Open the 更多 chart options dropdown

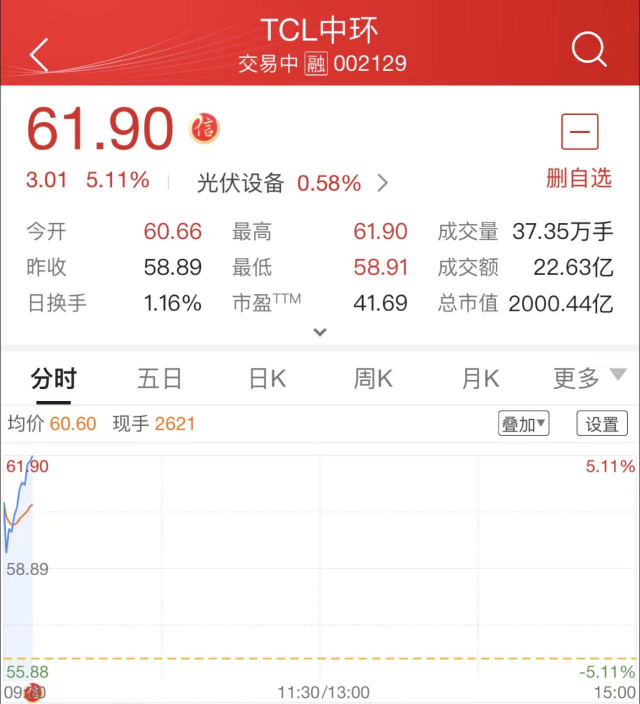point(588,378)
